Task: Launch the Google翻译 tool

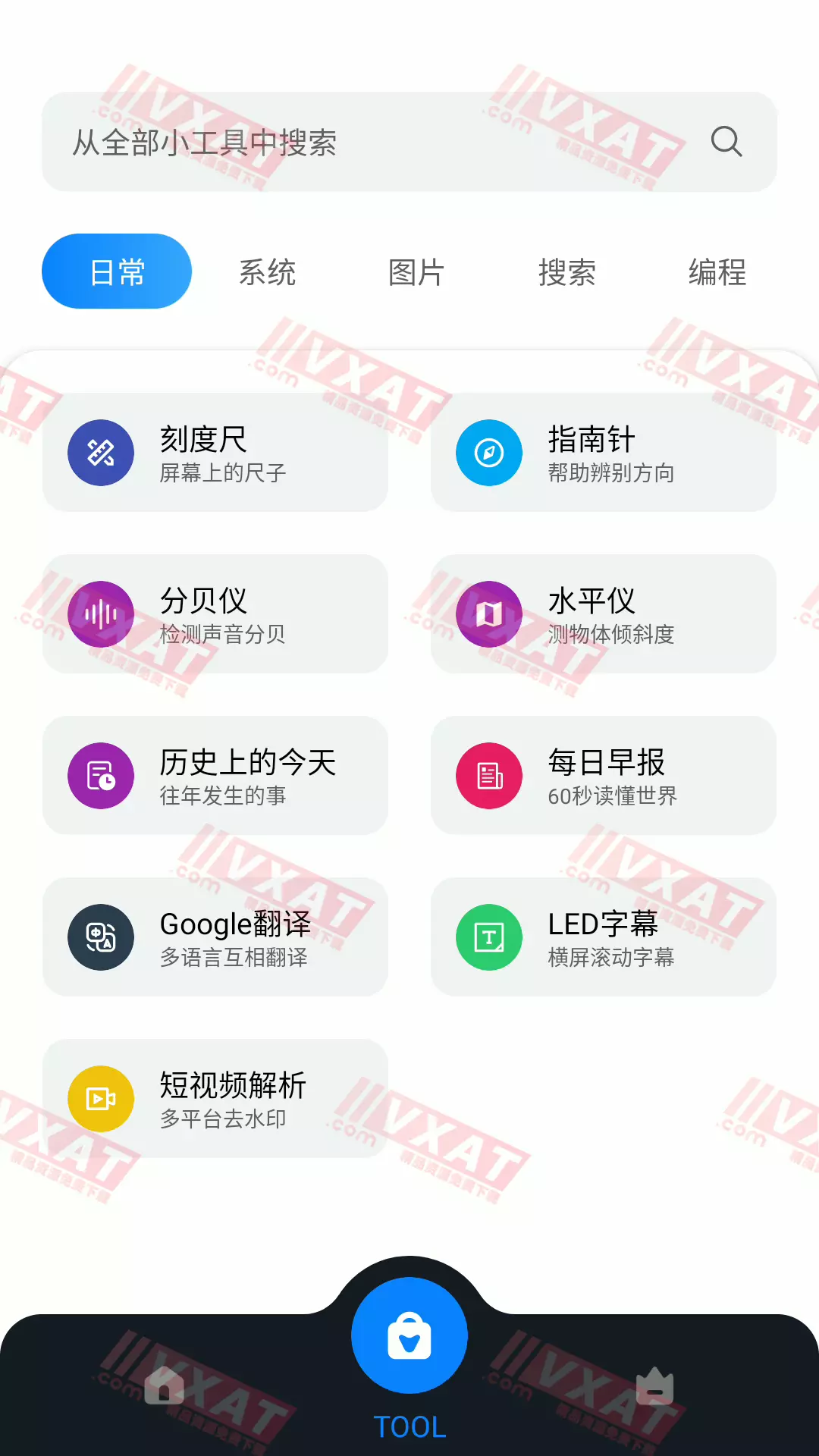Action: (x=215, y=937)
